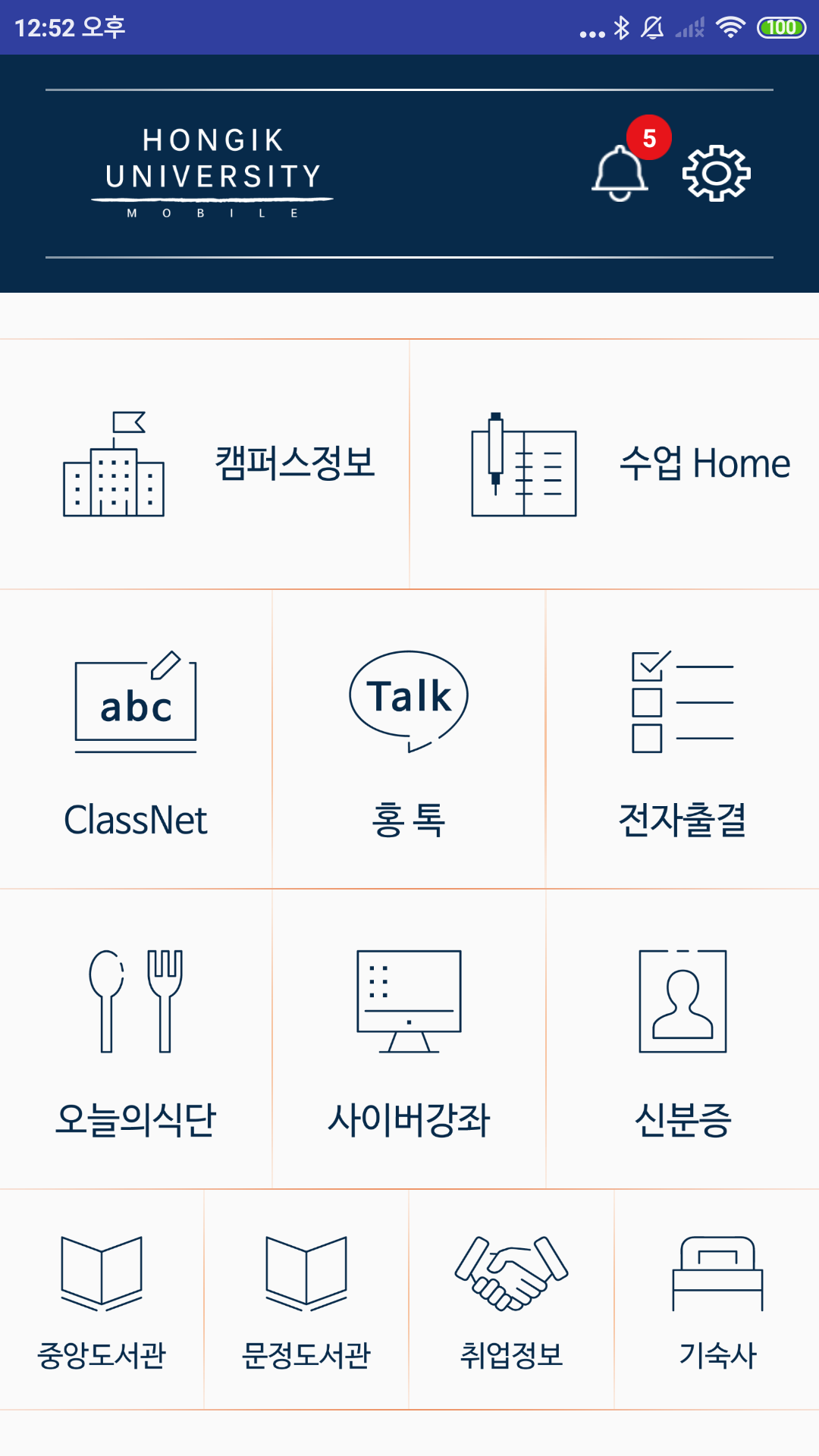
Task: Open 사이버강좌 cyber lectures
Action: point(409,1039)
